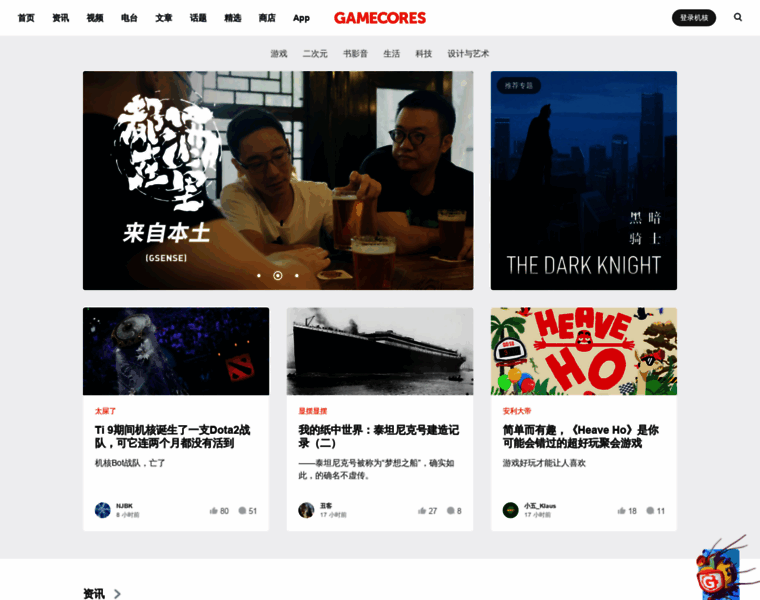The height and width of the screenshot is (600, 760).
Task: Open The Dark Knight featured topic
Action: click(583, 180)
